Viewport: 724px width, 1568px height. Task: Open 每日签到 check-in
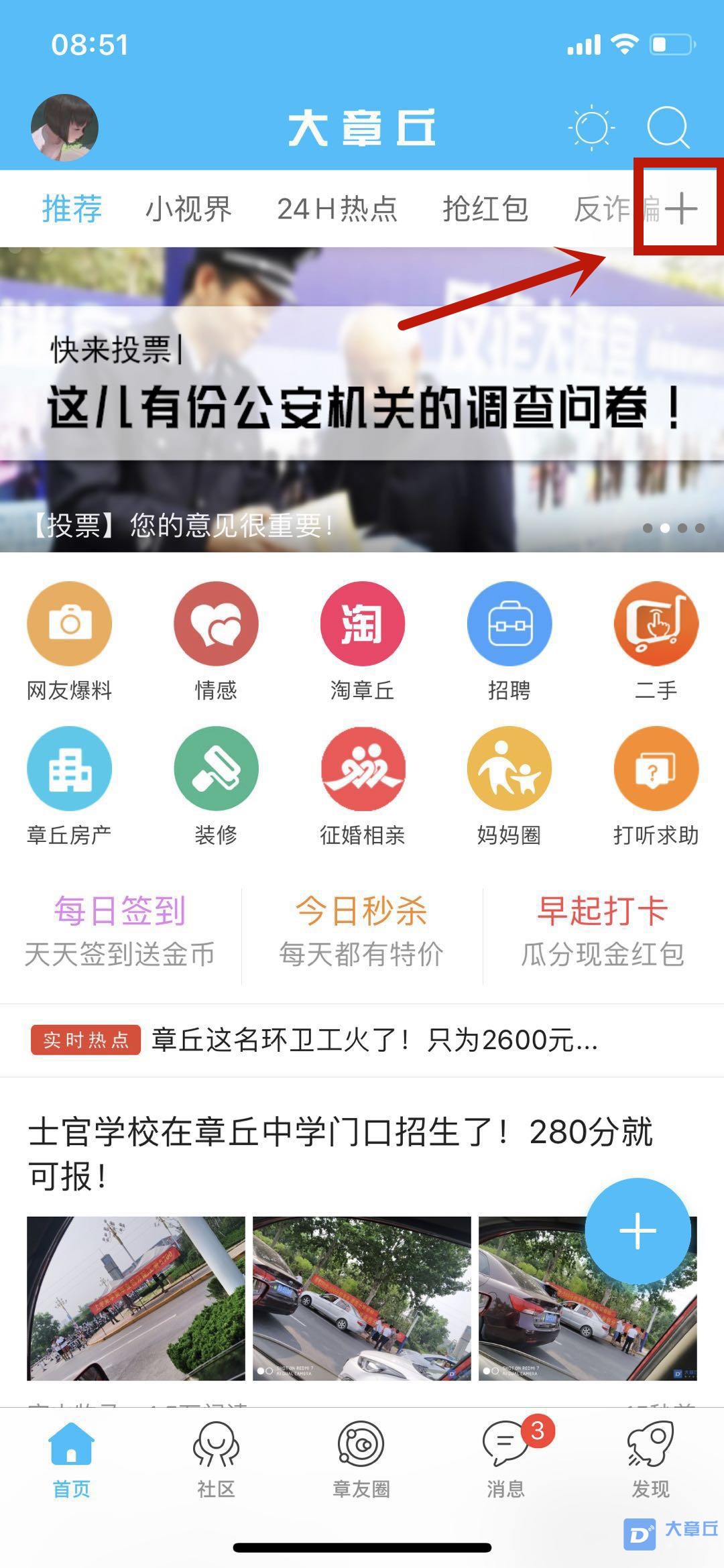120,932
